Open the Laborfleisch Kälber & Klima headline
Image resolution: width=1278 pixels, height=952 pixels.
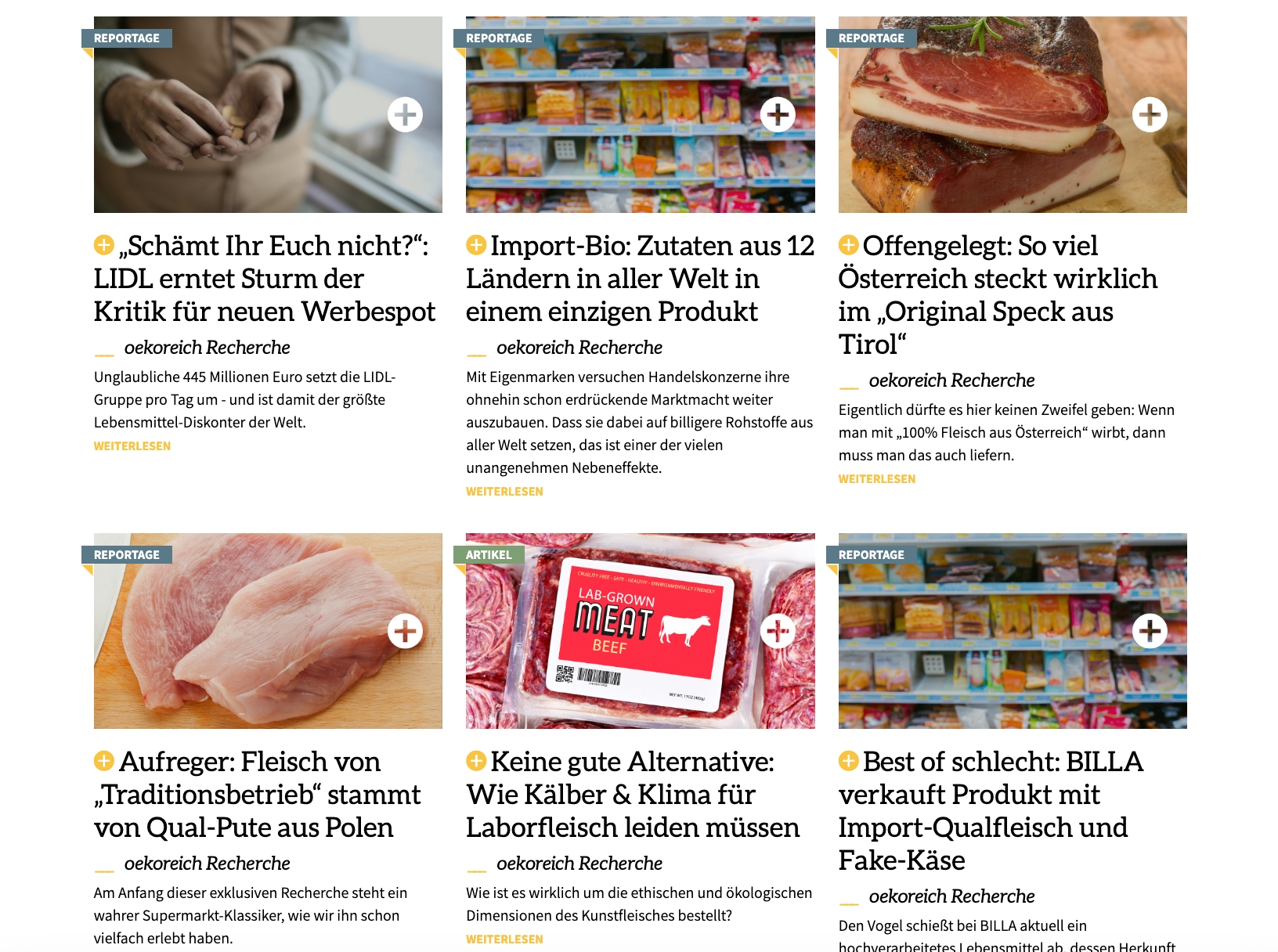click(633, 795)
